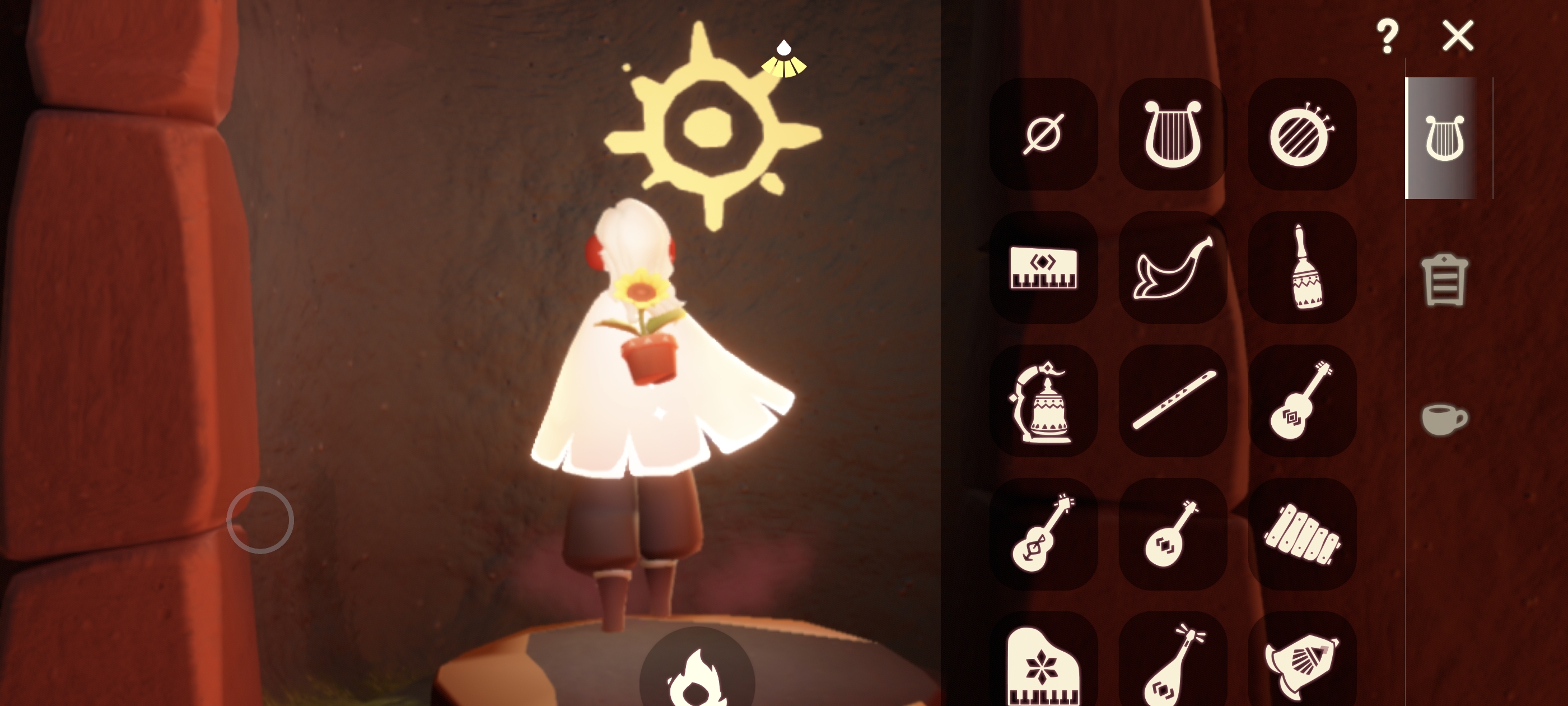Open the help question mark

point(1387,36)
